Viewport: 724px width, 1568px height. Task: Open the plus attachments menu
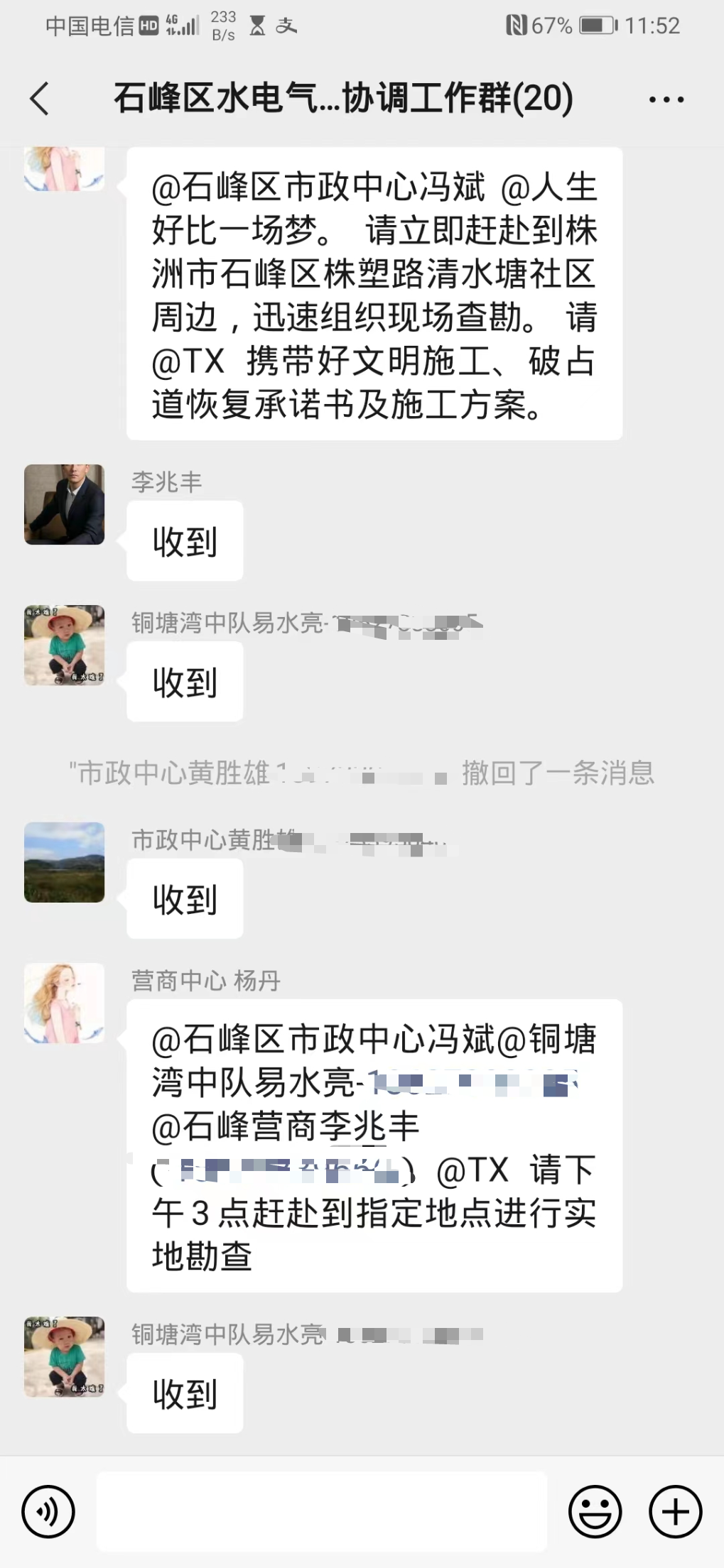pos(675,1511)
